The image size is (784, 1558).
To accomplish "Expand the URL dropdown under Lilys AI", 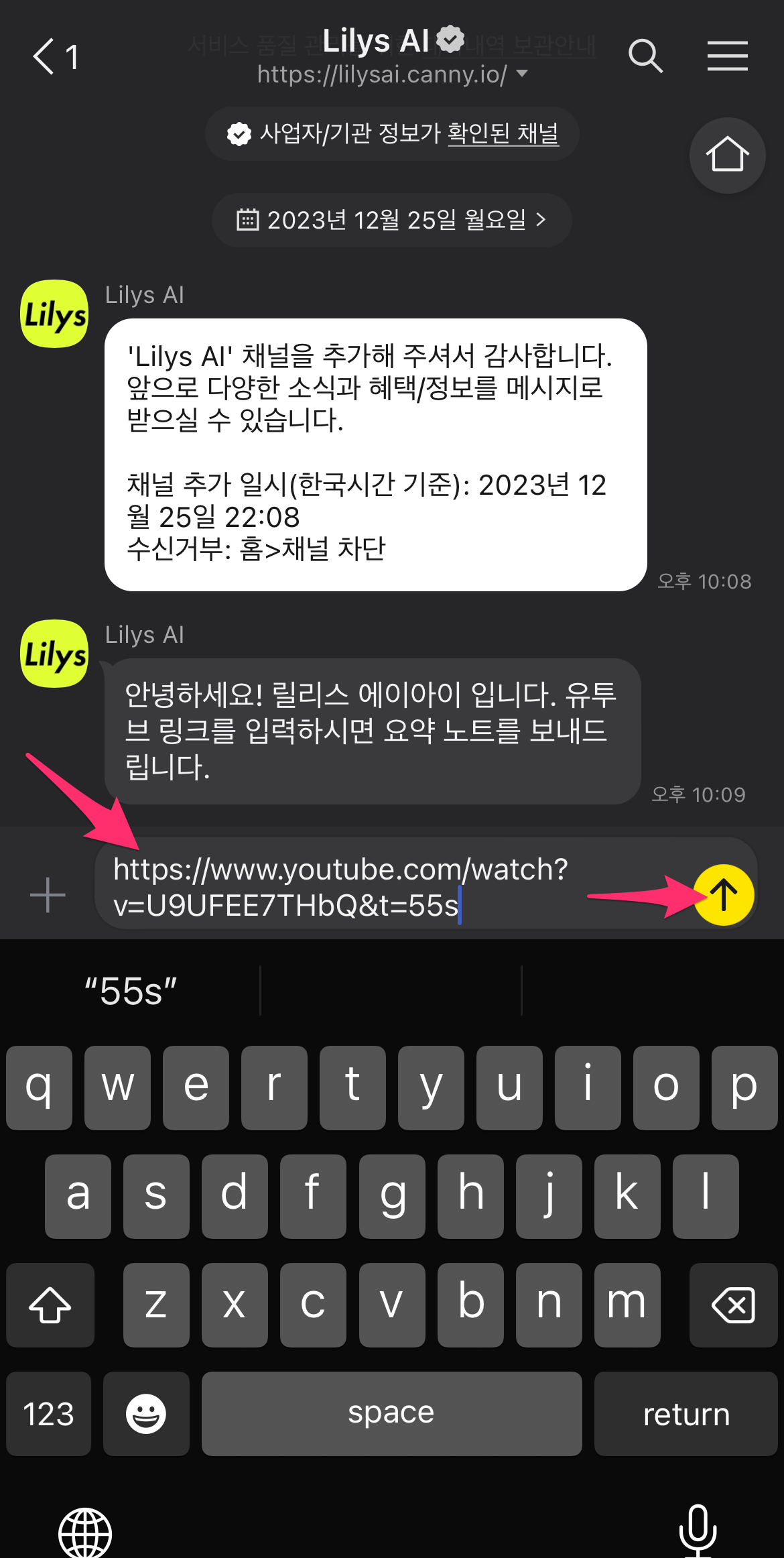I will click(522, 75).
